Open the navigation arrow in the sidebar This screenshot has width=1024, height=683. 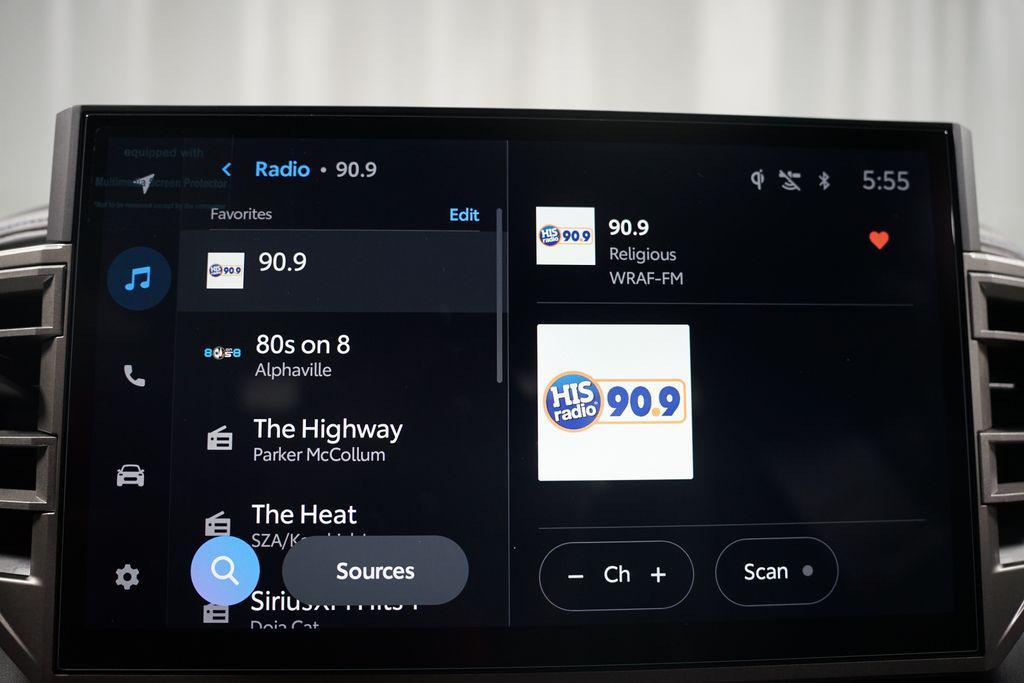click(x=144, y=183)
